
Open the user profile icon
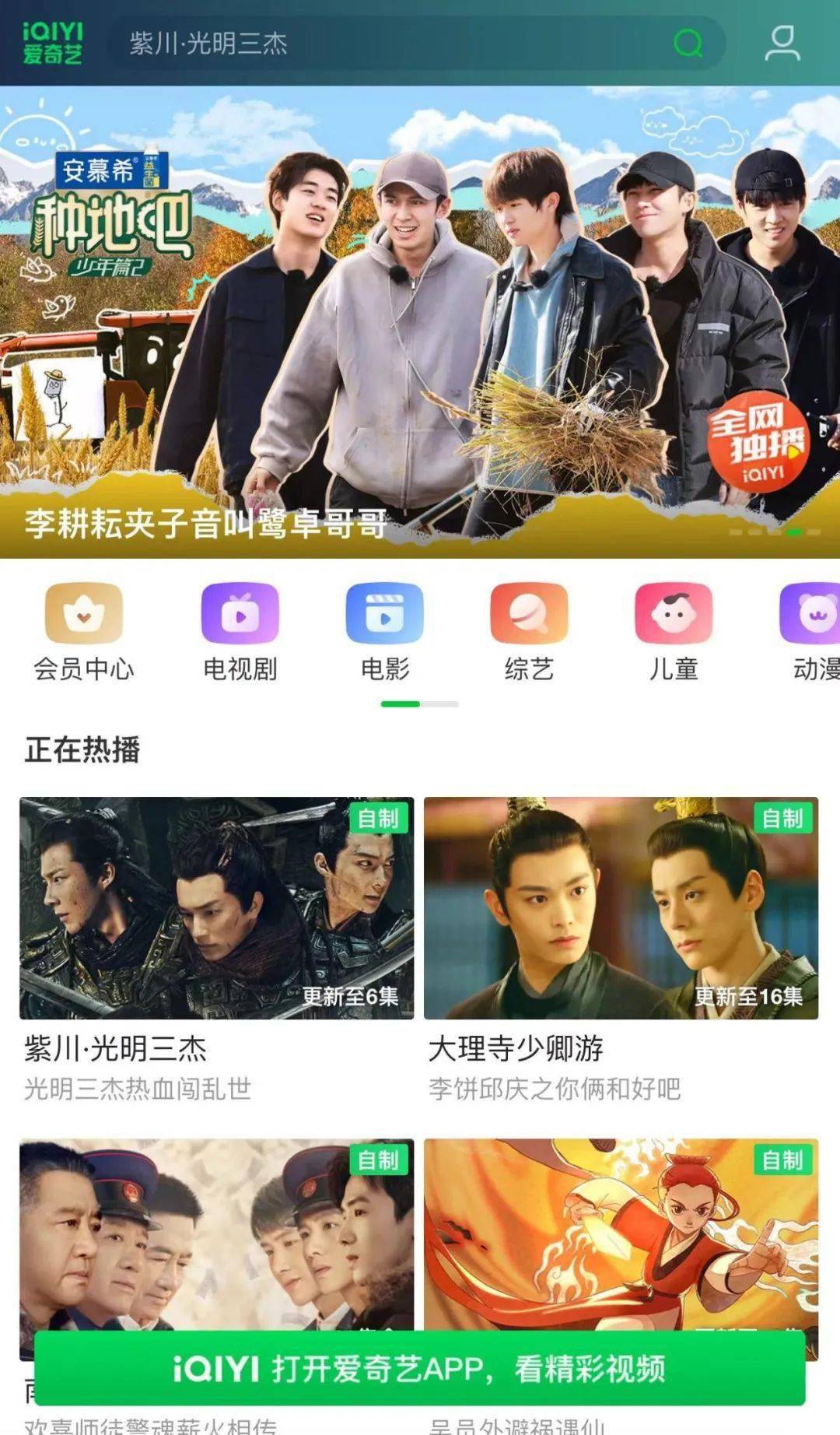click(x=782, y=43)
